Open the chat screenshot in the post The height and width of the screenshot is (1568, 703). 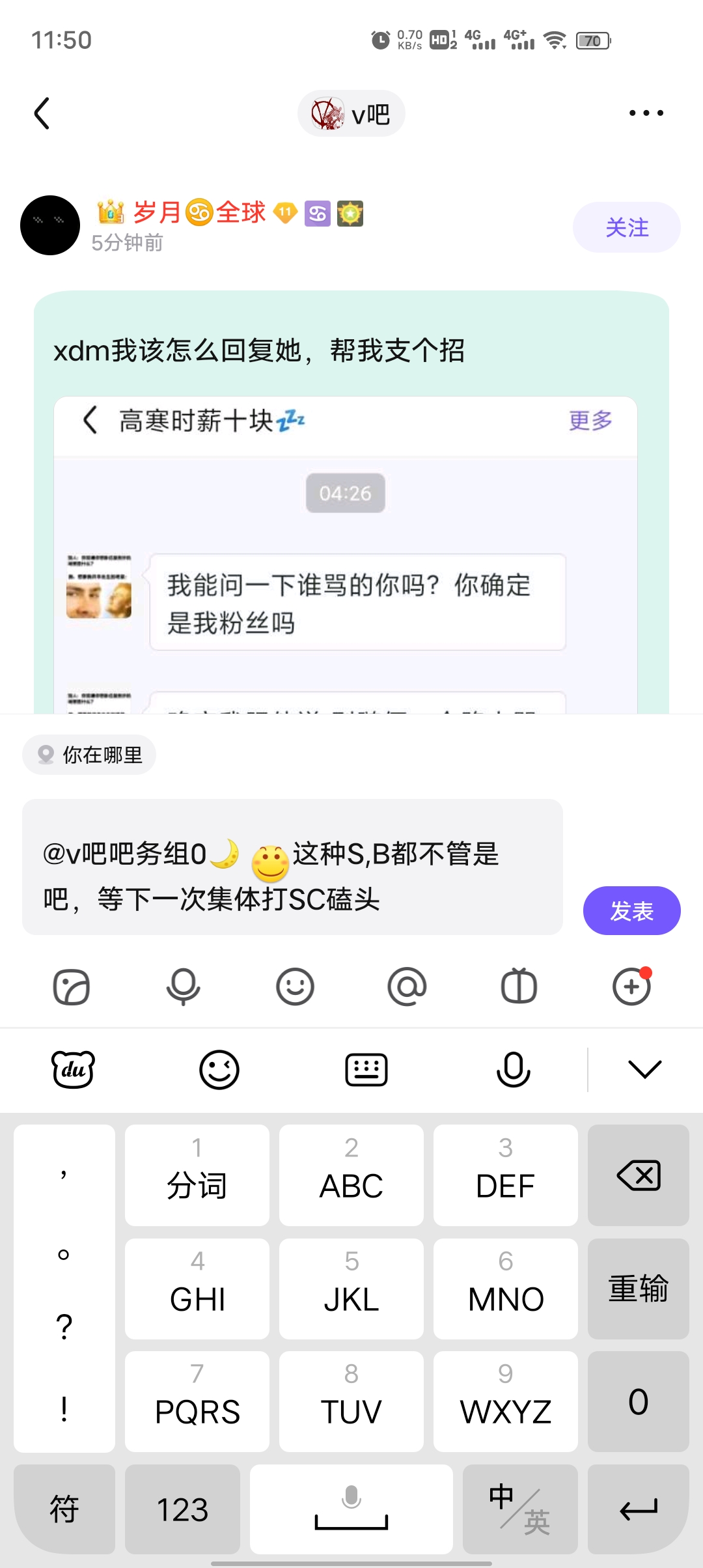click(x=345, y=553)
